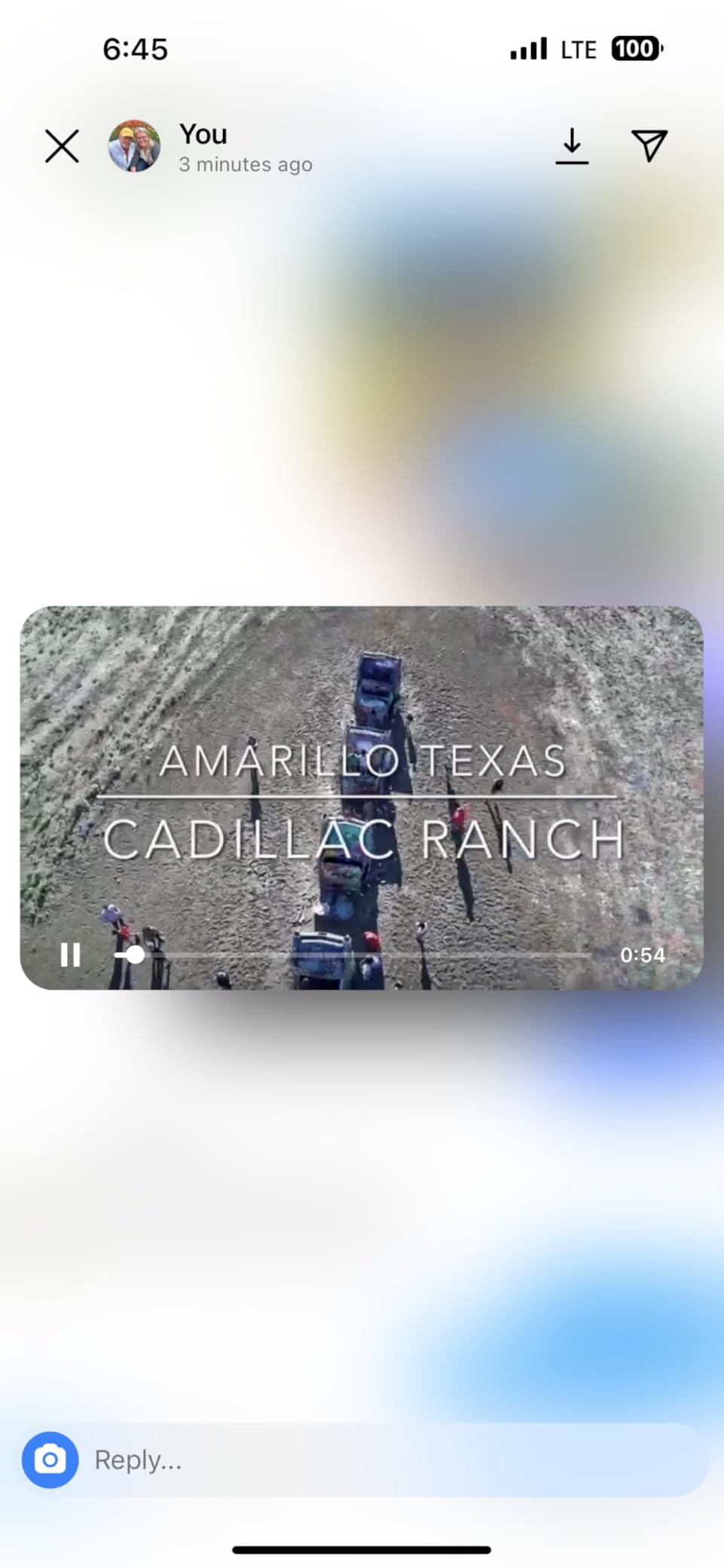
Task: Pause the Cadillac Ranch video
Action: point(70,955)
